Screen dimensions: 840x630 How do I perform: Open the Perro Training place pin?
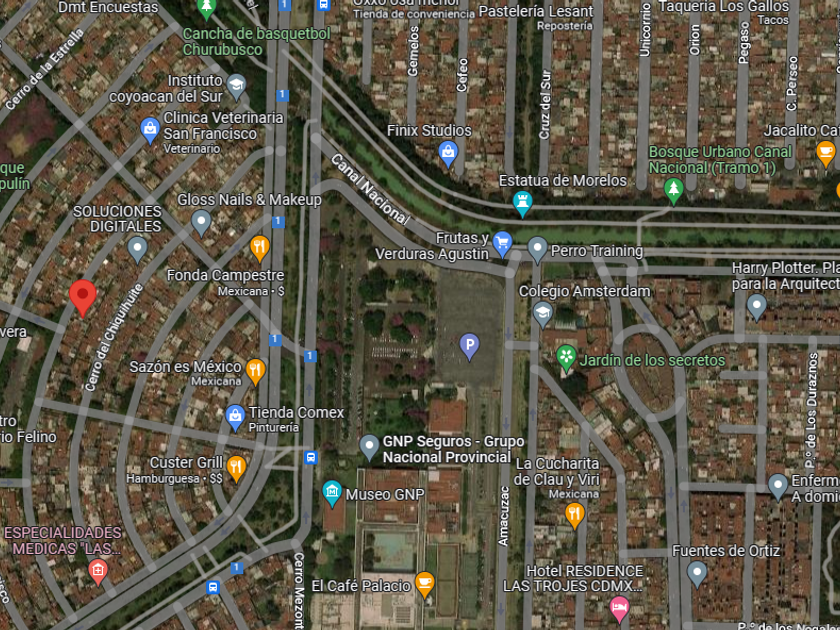pos(537,250)
